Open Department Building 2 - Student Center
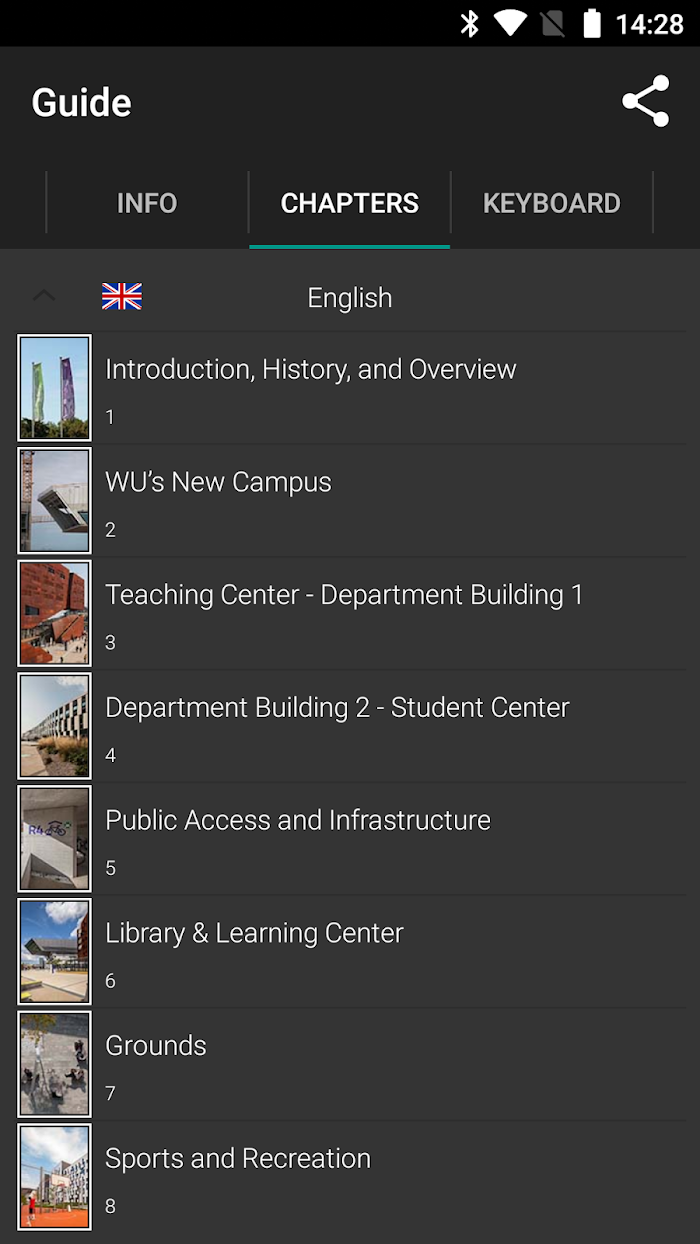700x1244 pixels. pyautogui.click(x=350, y=727)
